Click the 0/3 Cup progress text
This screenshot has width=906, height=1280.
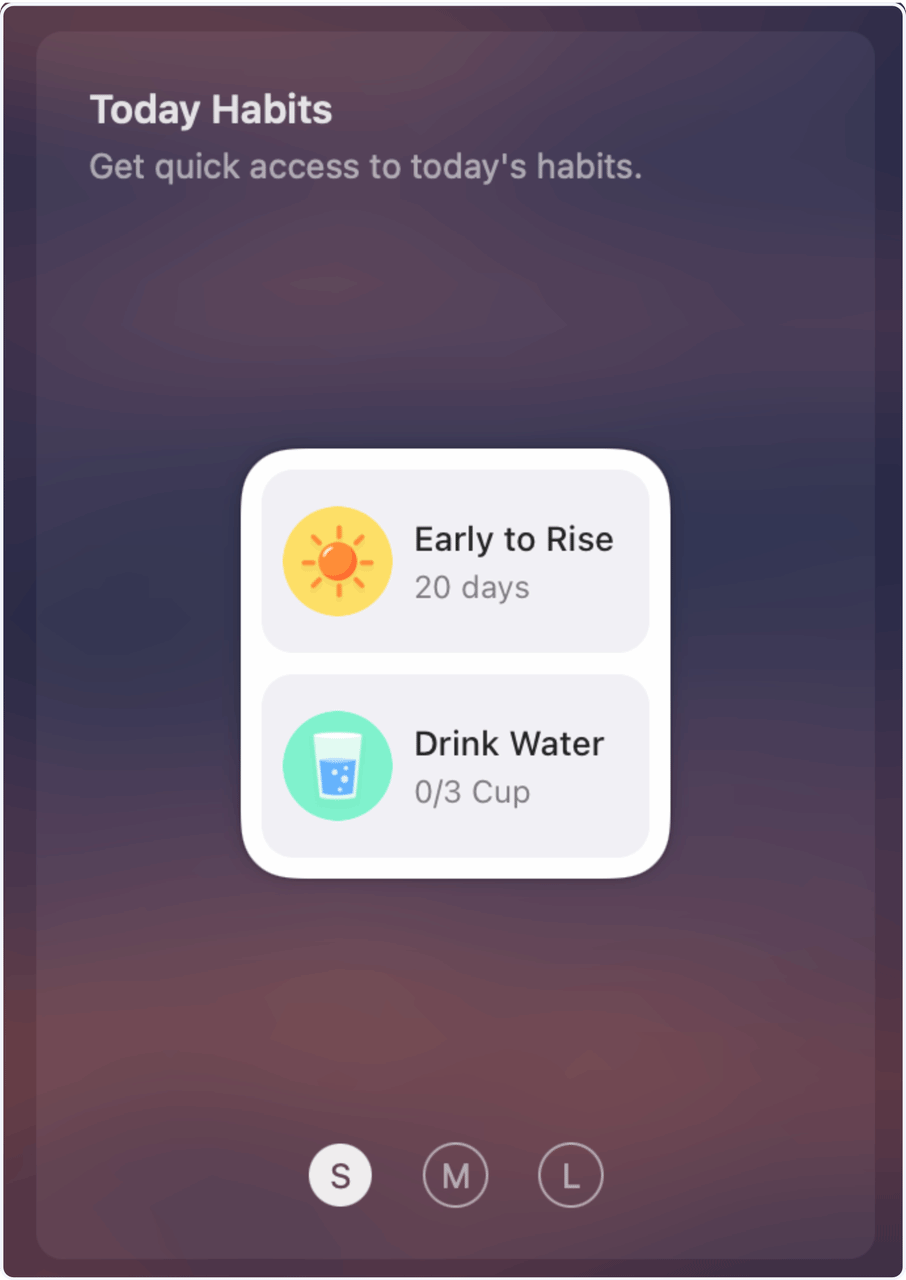click(471, 791)
